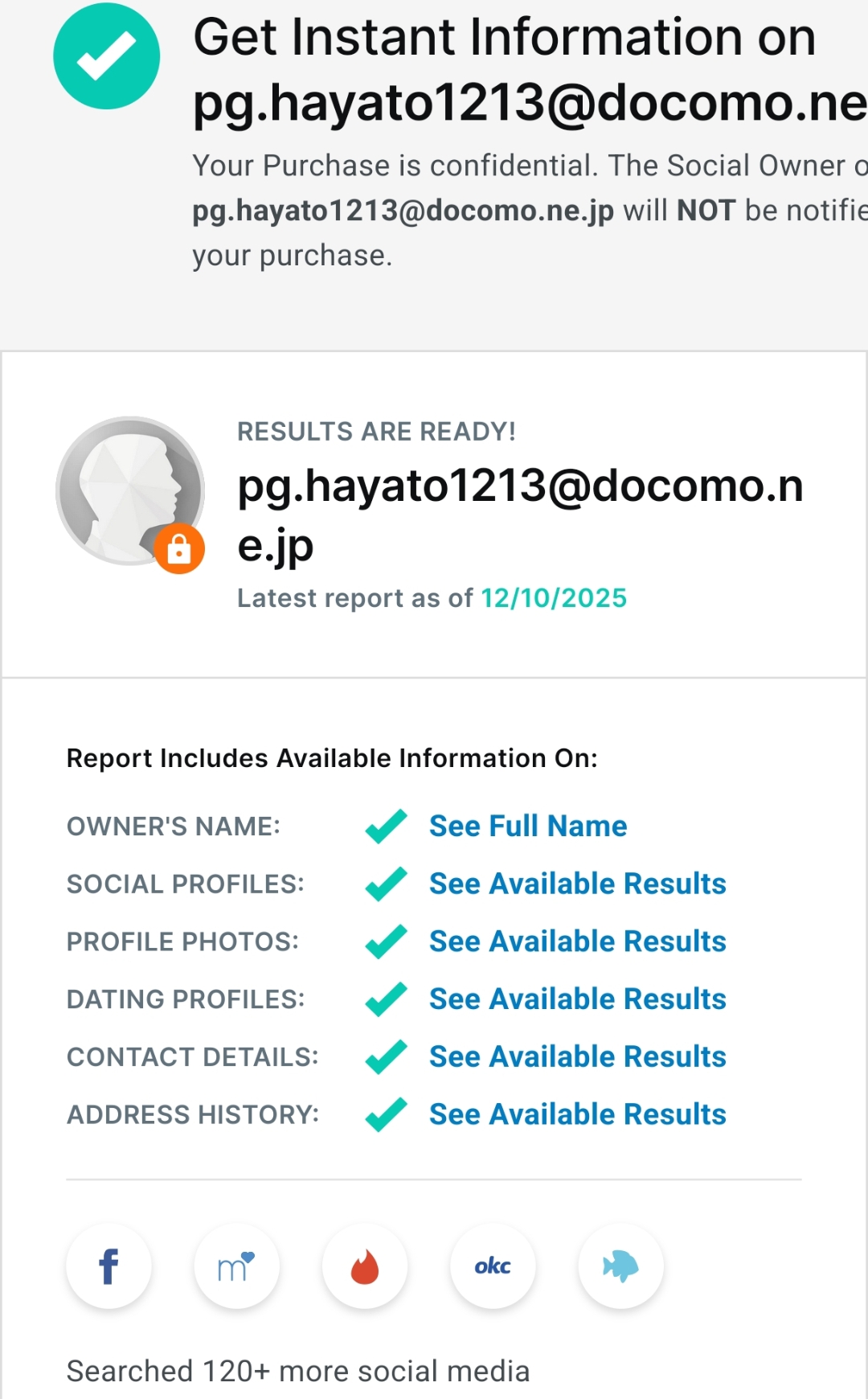View available results for Profile Photos
The width and height of the screenshot is (868, 1399).
(577, 942)
